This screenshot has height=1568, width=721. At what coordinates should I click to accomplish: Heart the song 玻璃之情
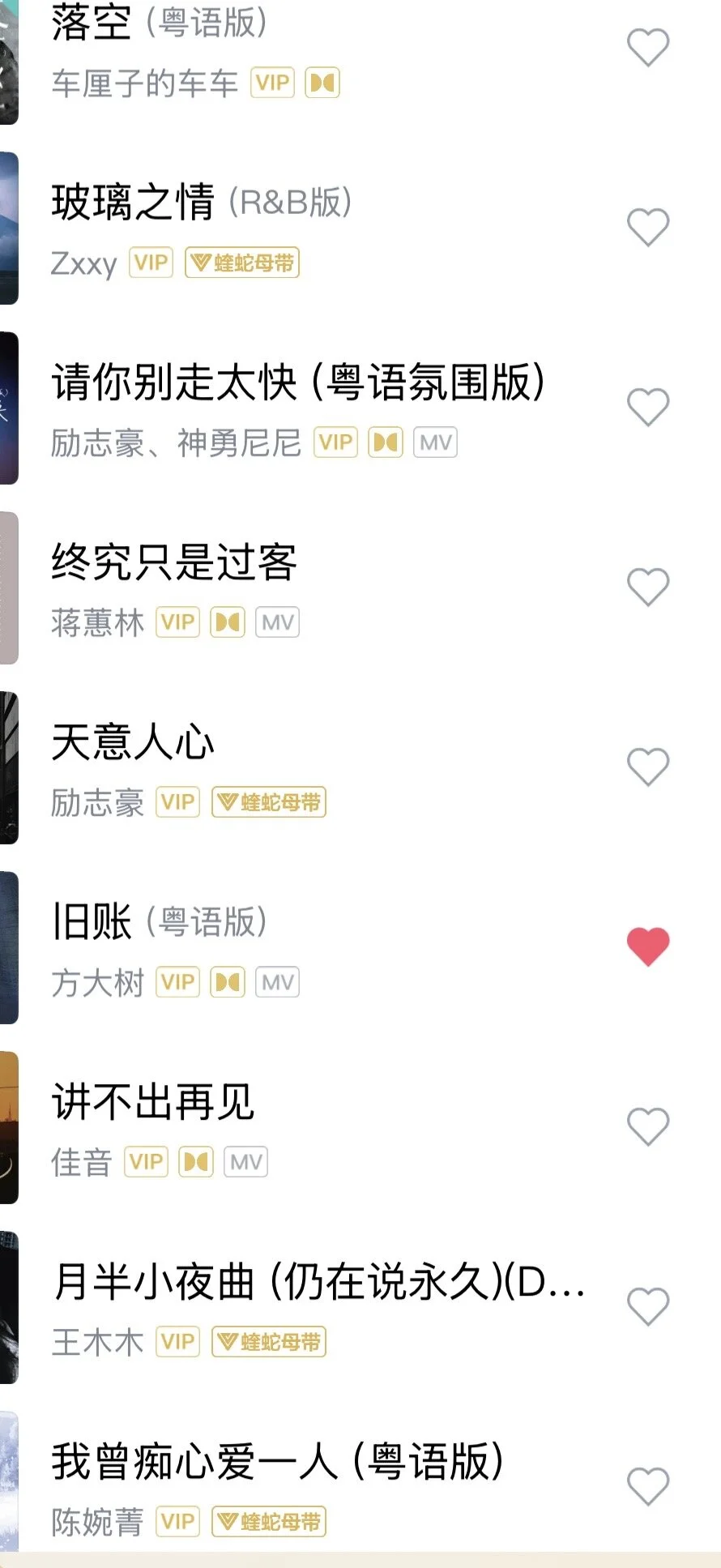pos(648,227)
